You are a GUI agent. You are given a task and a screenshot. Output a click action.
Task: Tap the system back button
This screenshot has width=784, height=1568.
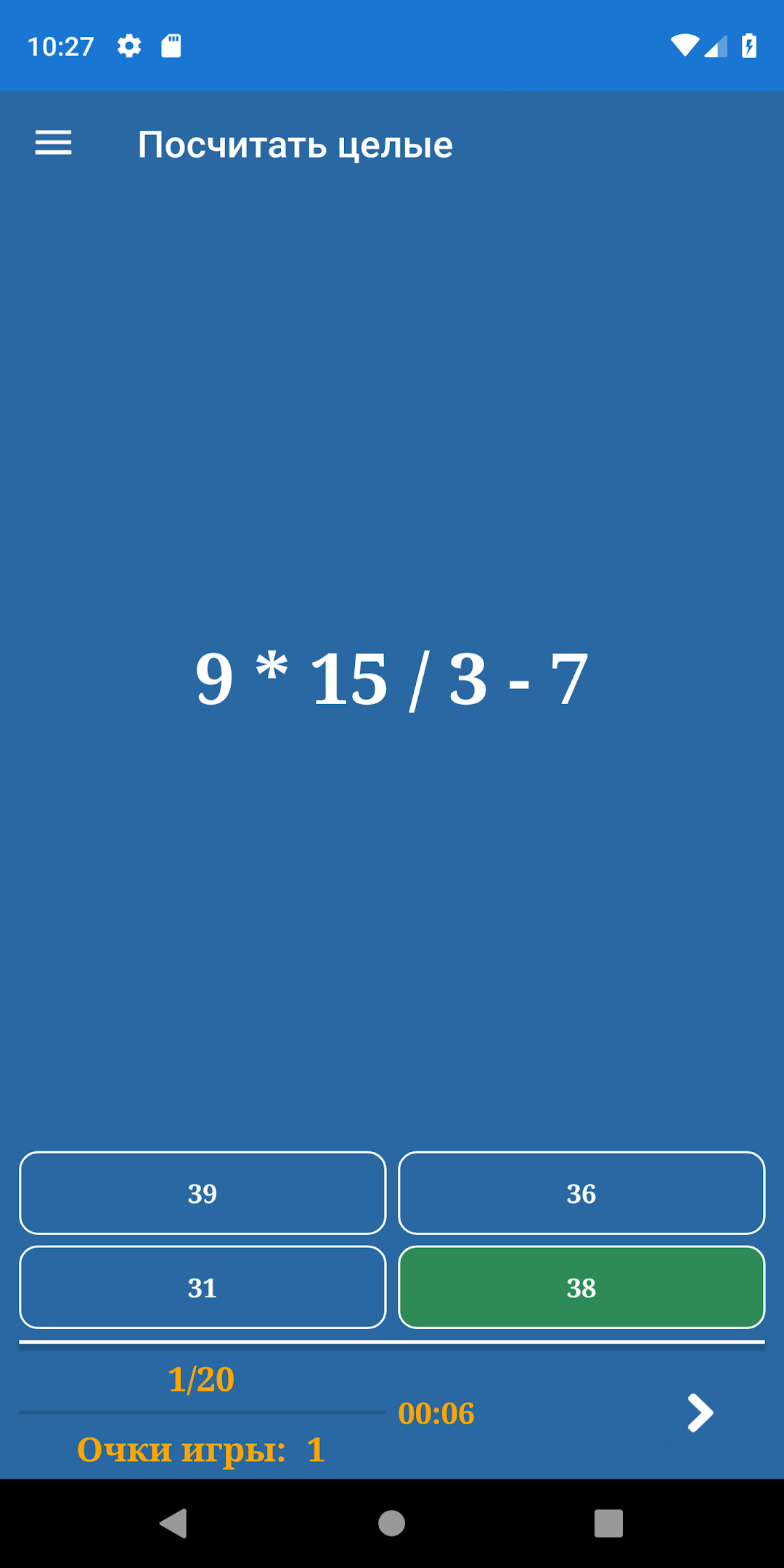point(173,1523)
